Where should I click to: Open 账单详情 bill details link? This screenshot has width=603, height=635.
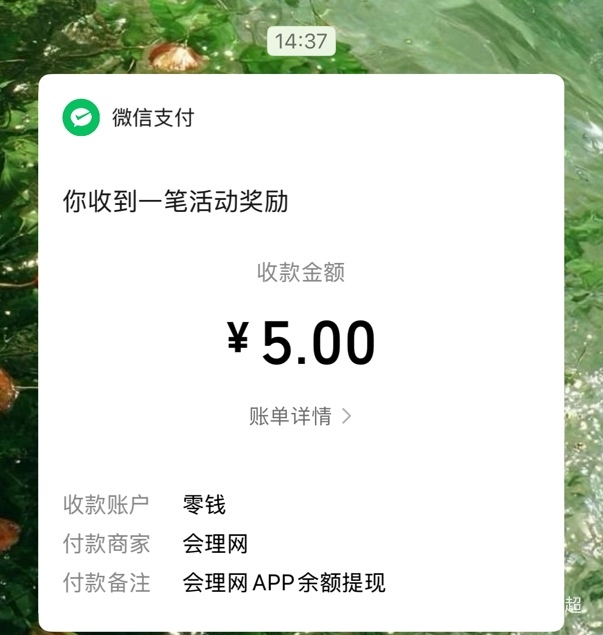300,417
